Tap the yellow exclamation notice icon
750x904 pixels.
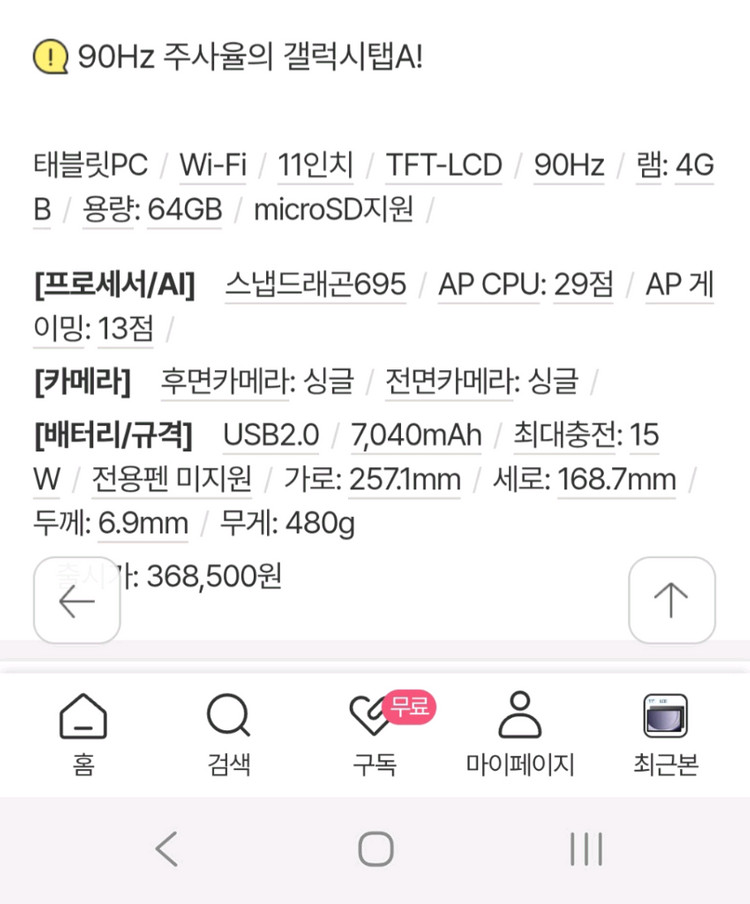[53, 57]
